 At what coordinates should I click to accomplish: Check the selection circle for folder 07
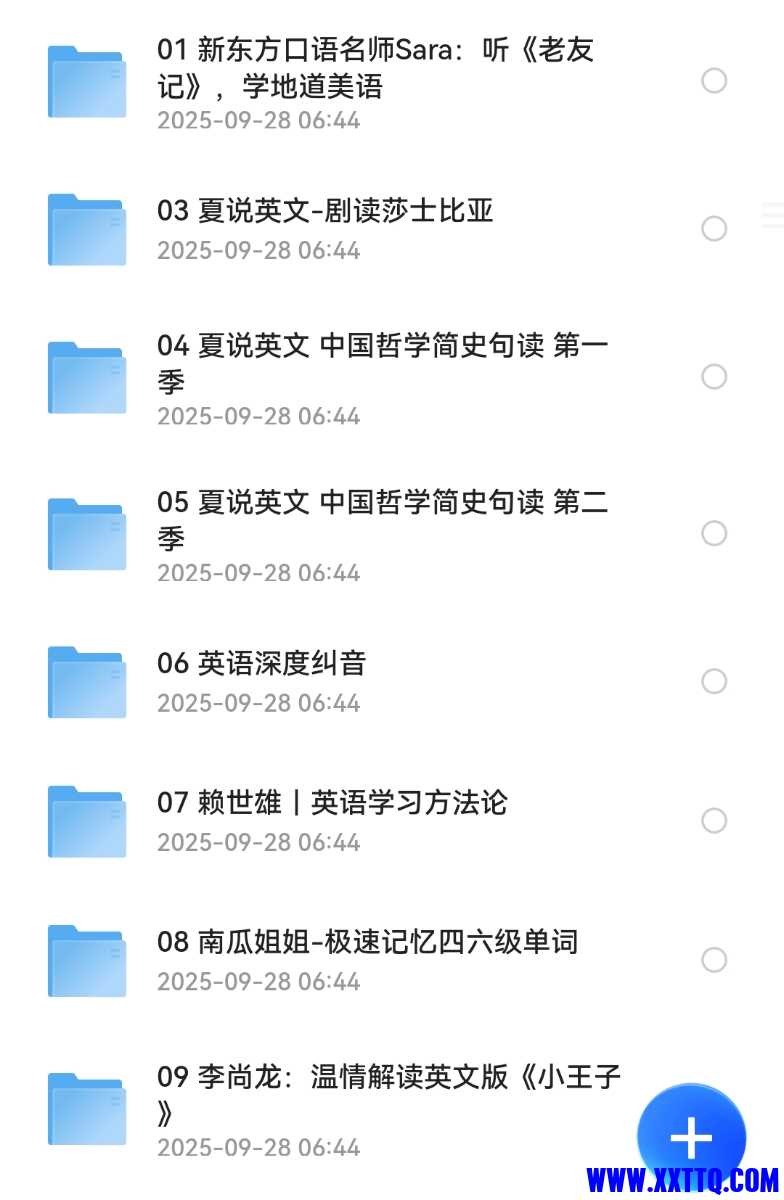pos(715,820)
